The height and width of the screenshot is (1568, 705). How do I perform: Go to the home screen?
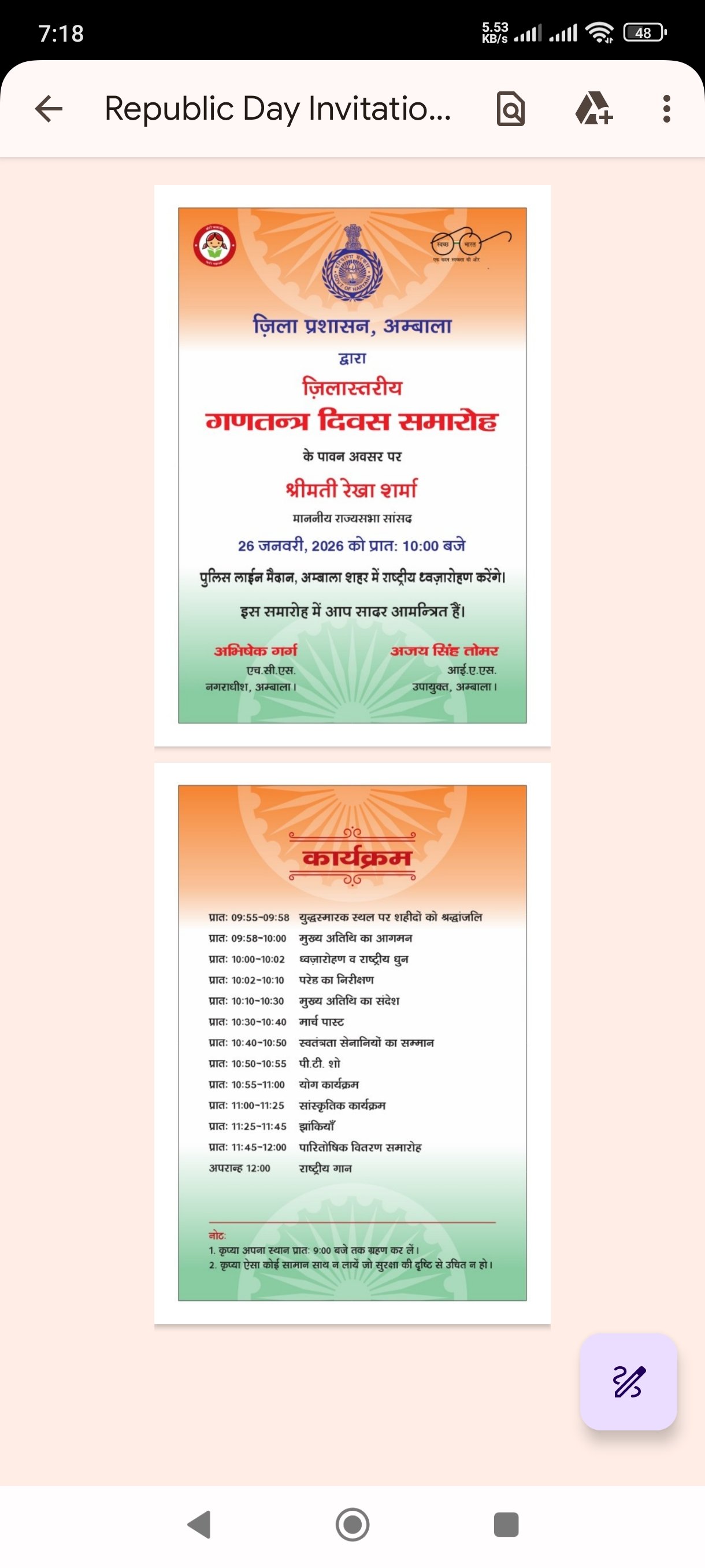click(352, 1524)
